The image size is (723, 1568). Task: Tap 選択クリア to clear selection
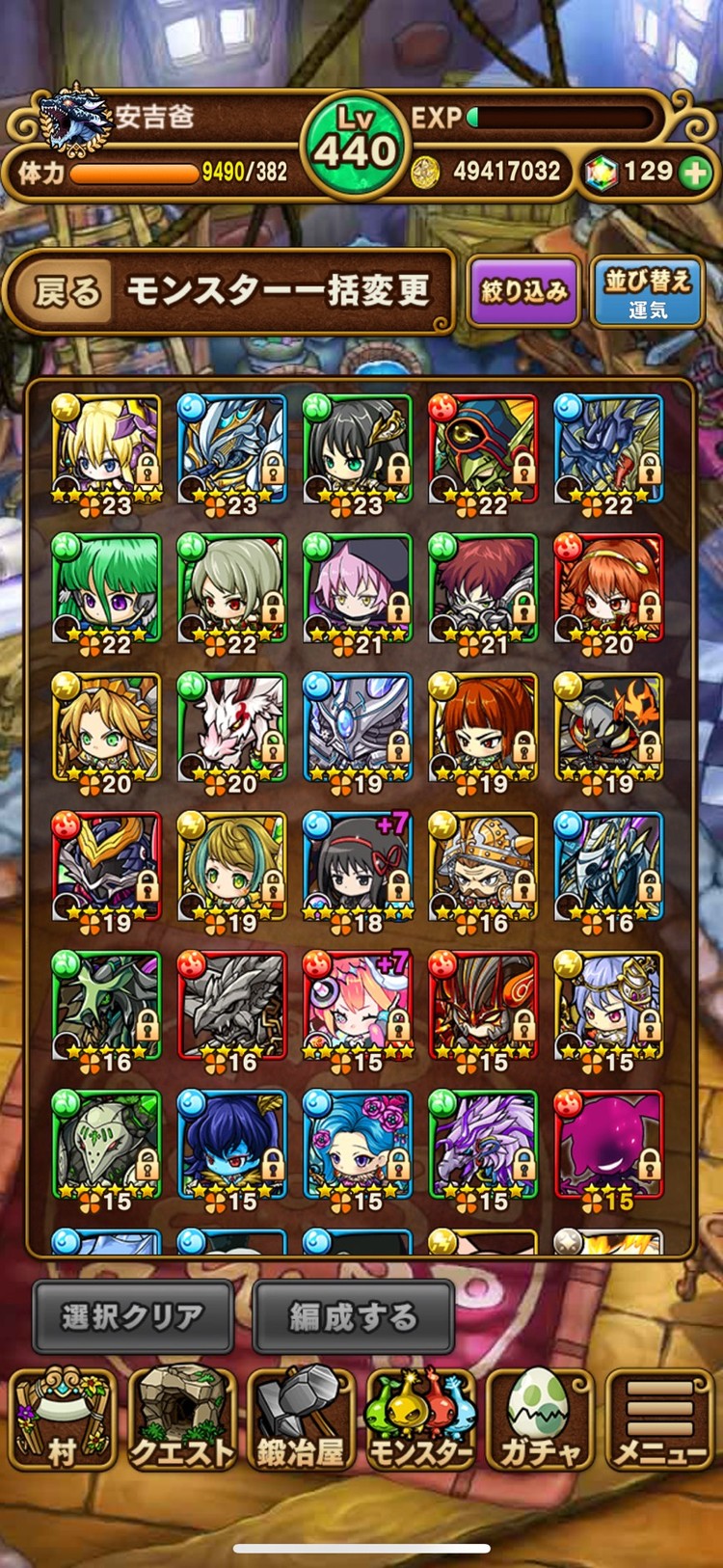133,1316
